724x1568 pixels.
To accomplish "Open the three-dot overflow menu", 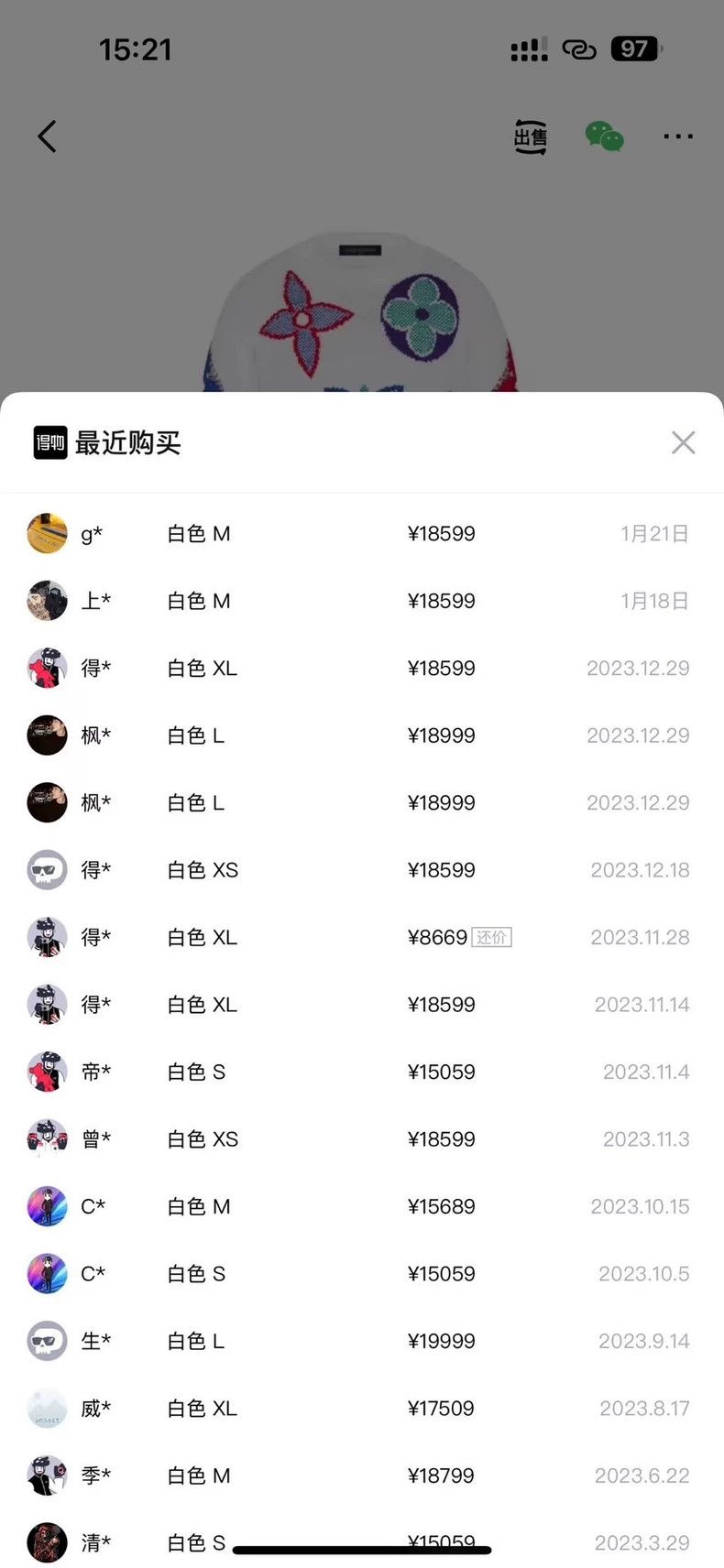I will pos(678,136).
